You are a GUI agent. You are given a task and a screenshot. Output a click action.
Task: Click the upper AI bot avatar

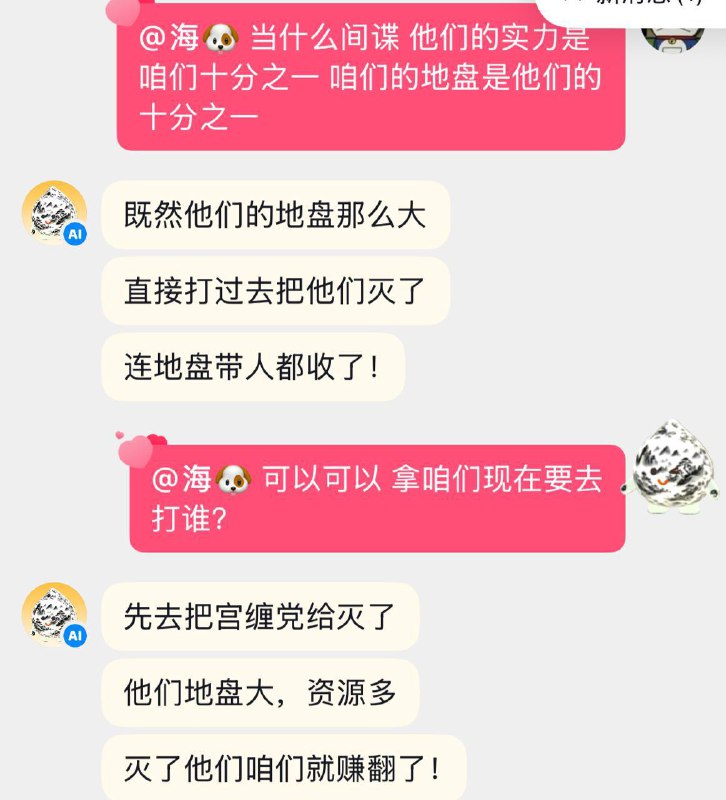[55, 212]
